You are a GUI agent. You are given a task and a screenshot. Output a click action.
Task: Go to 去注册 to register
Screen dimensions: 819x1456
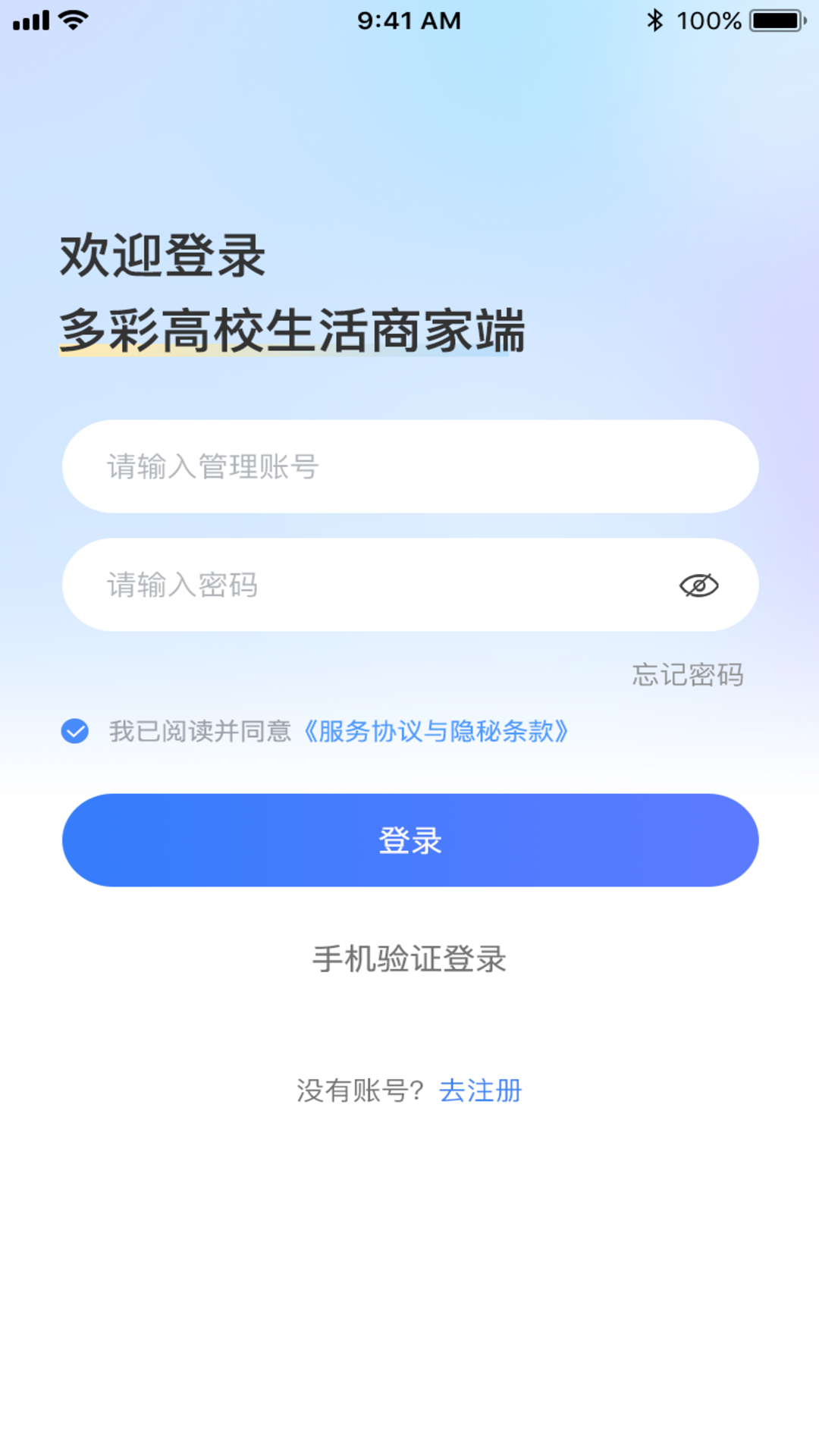pos(481,1090)
